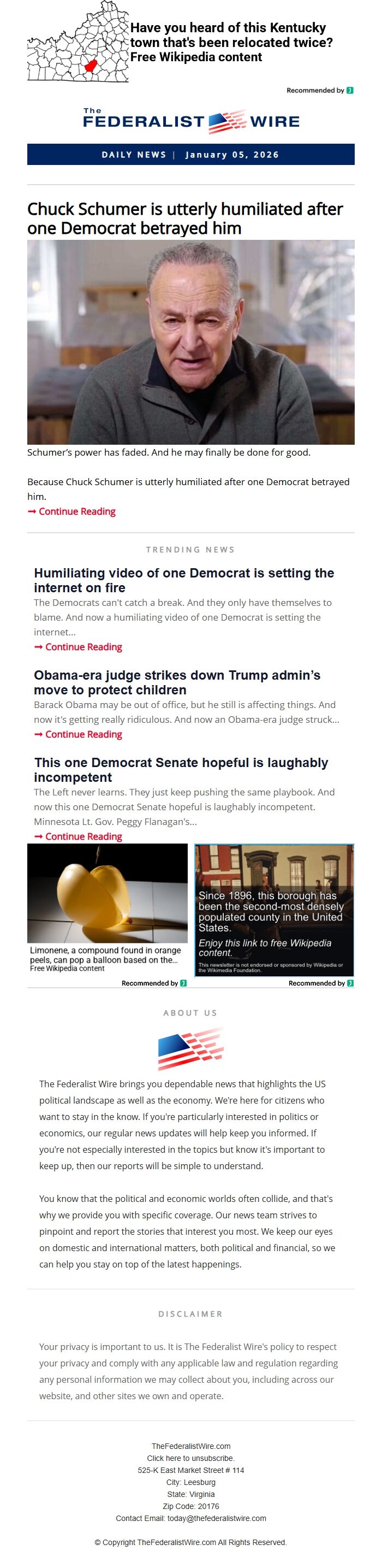Continue reading the Obama-era judge story
Viewport: 382px width, 1568px height.
click(x=83, y=735)
